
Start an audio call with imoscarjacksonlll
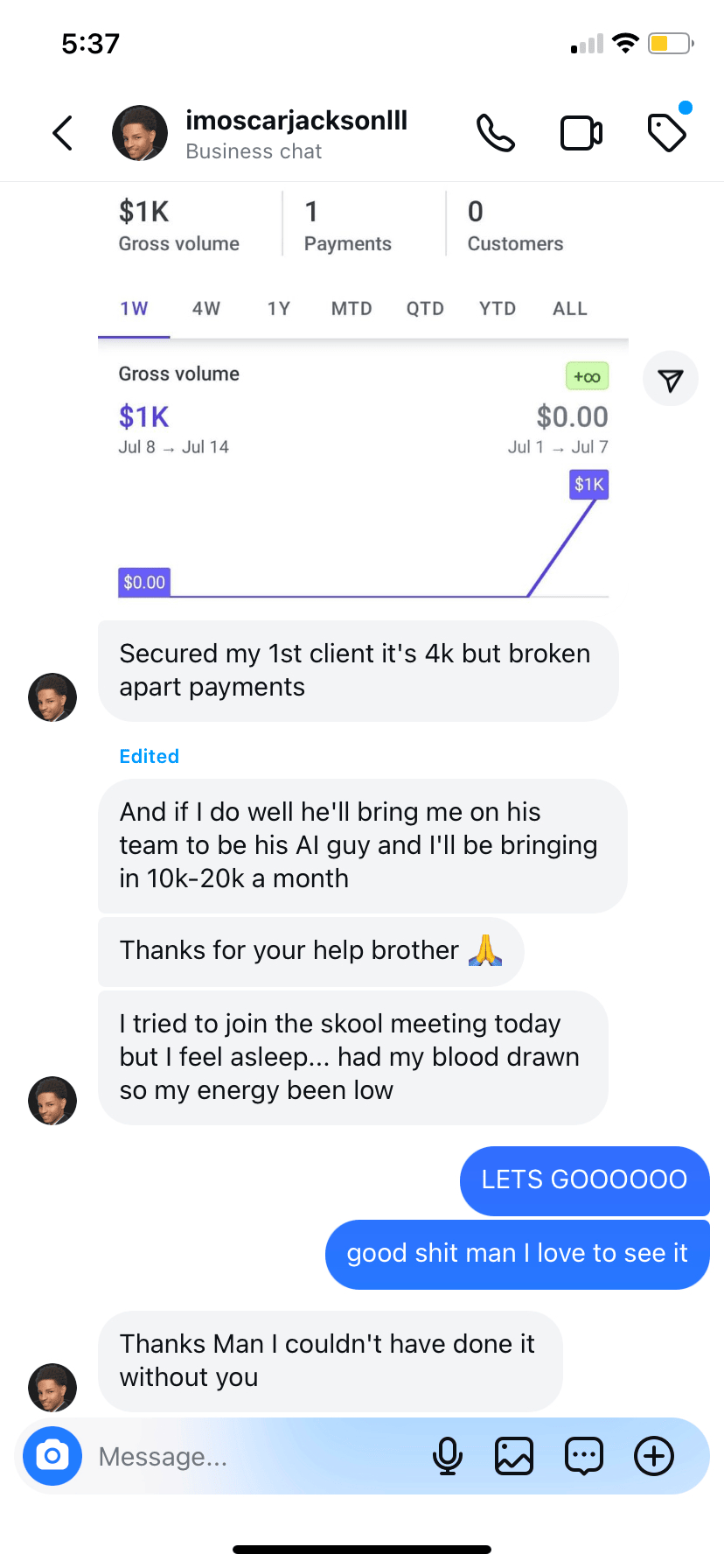coord(495,134)
